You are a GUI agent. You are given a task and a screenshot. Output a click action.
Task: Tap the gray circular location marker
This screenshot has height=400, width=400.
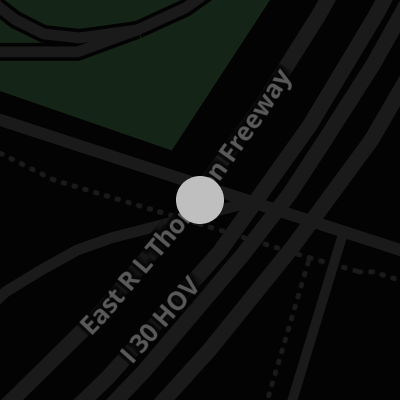click(x=200, y=200)
